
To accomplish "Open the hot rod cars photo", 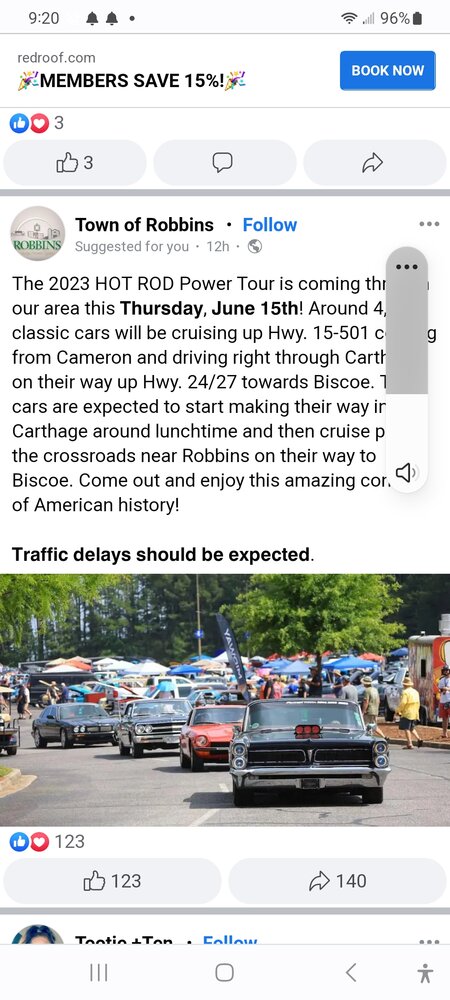I will click(225, 700).
